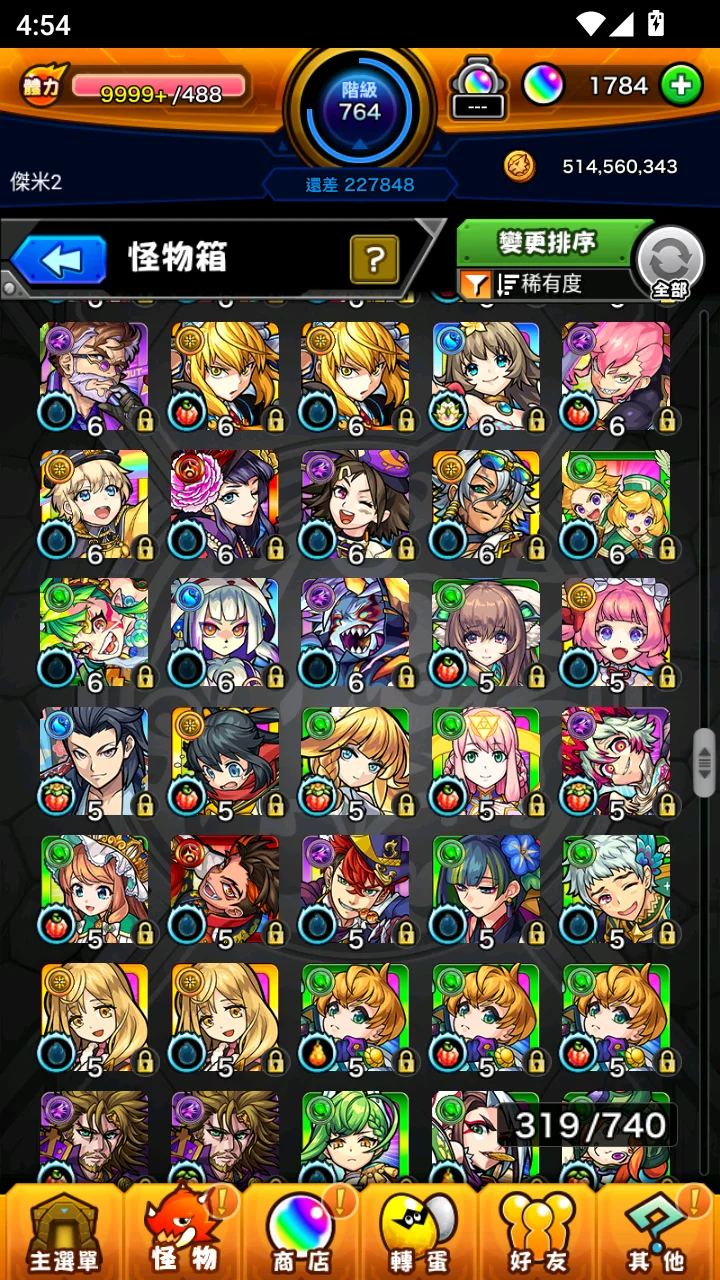The width and height of the screenshot is (720, 1280).
Task: Select the pink-haired grinning monster
Action: coord(616,376)
